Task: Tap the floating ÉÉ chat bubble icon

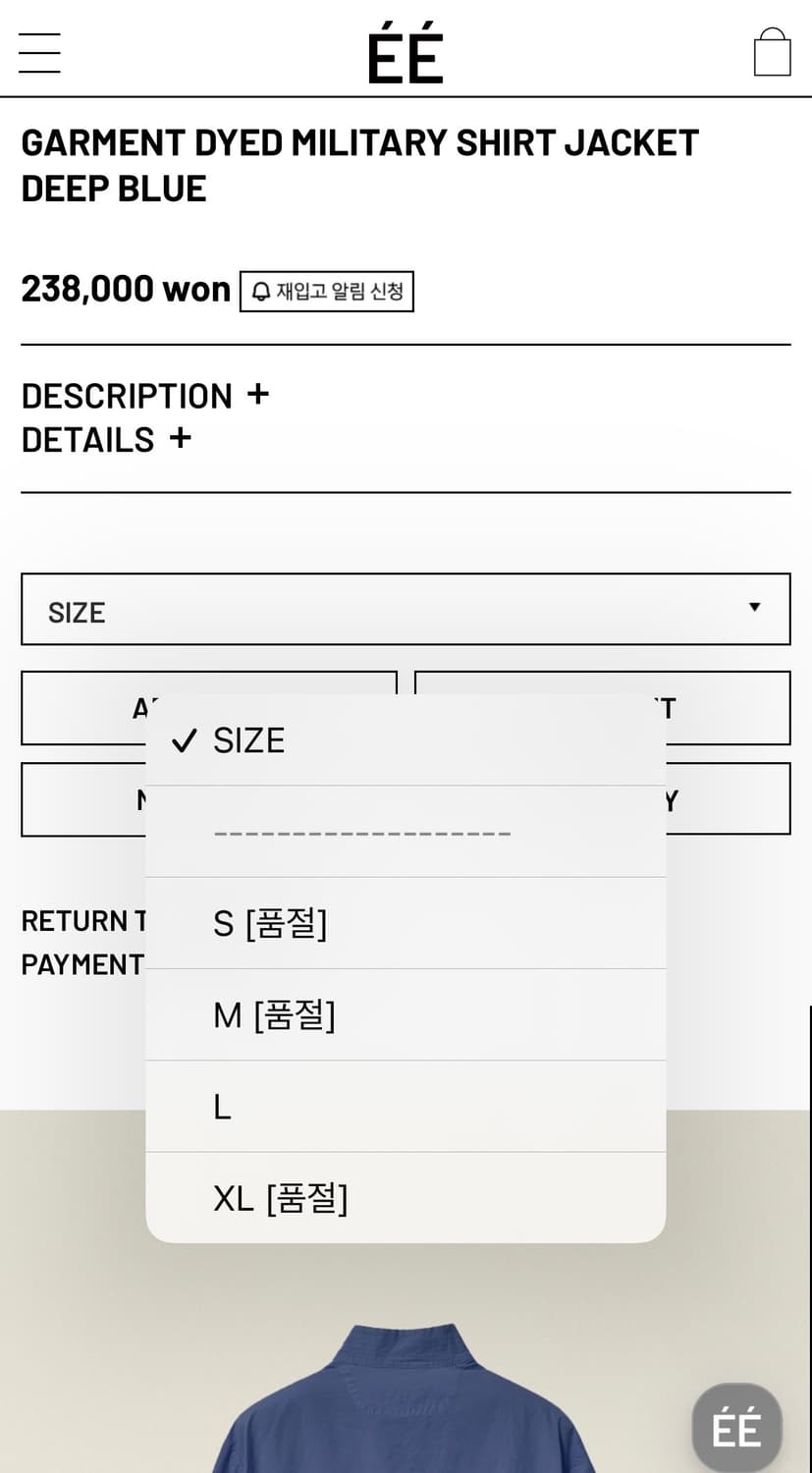Action: [x=736, y=1426]
